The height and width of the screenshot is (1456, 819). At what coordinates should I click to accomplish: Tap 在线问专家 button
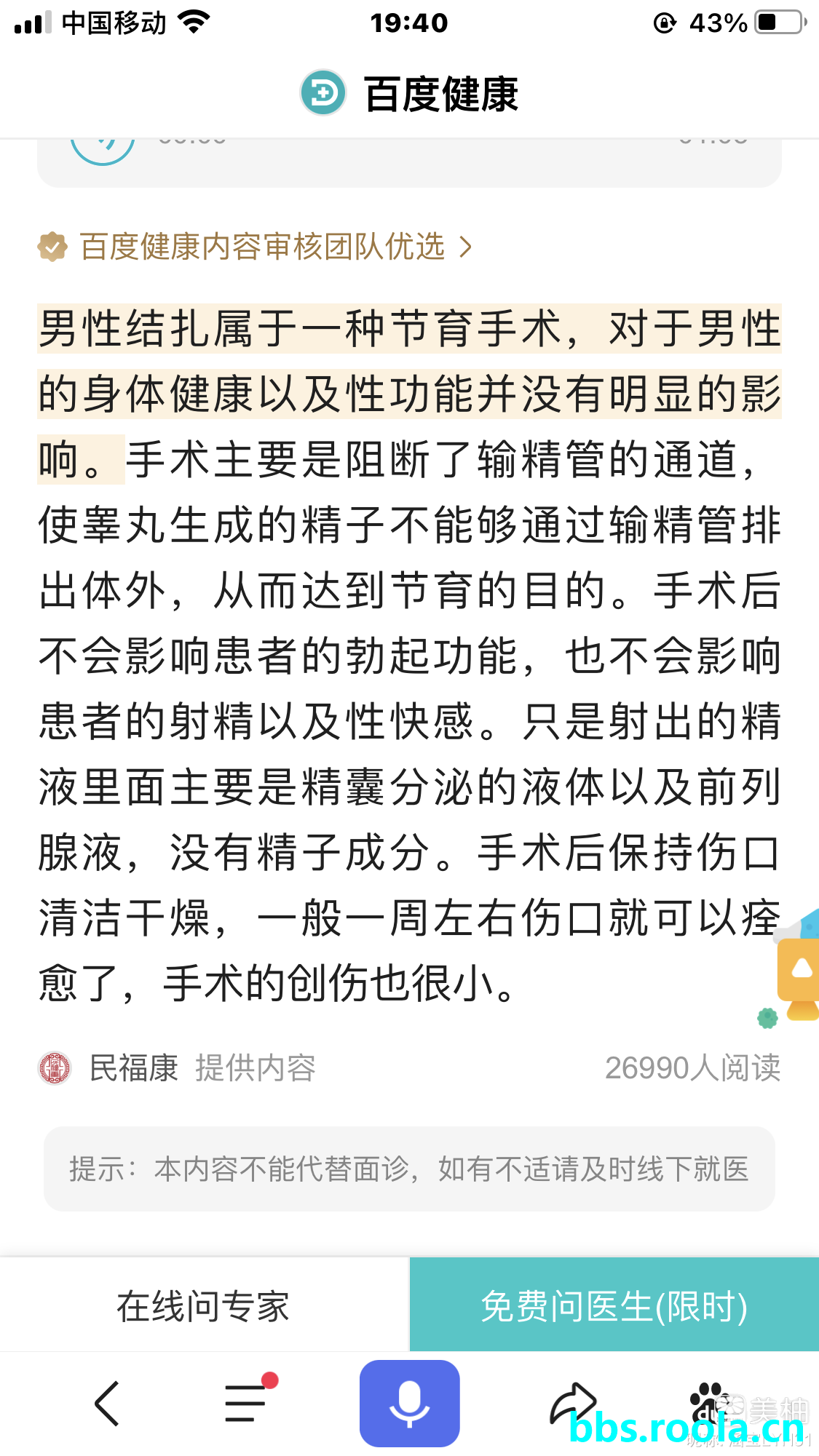204,1306
